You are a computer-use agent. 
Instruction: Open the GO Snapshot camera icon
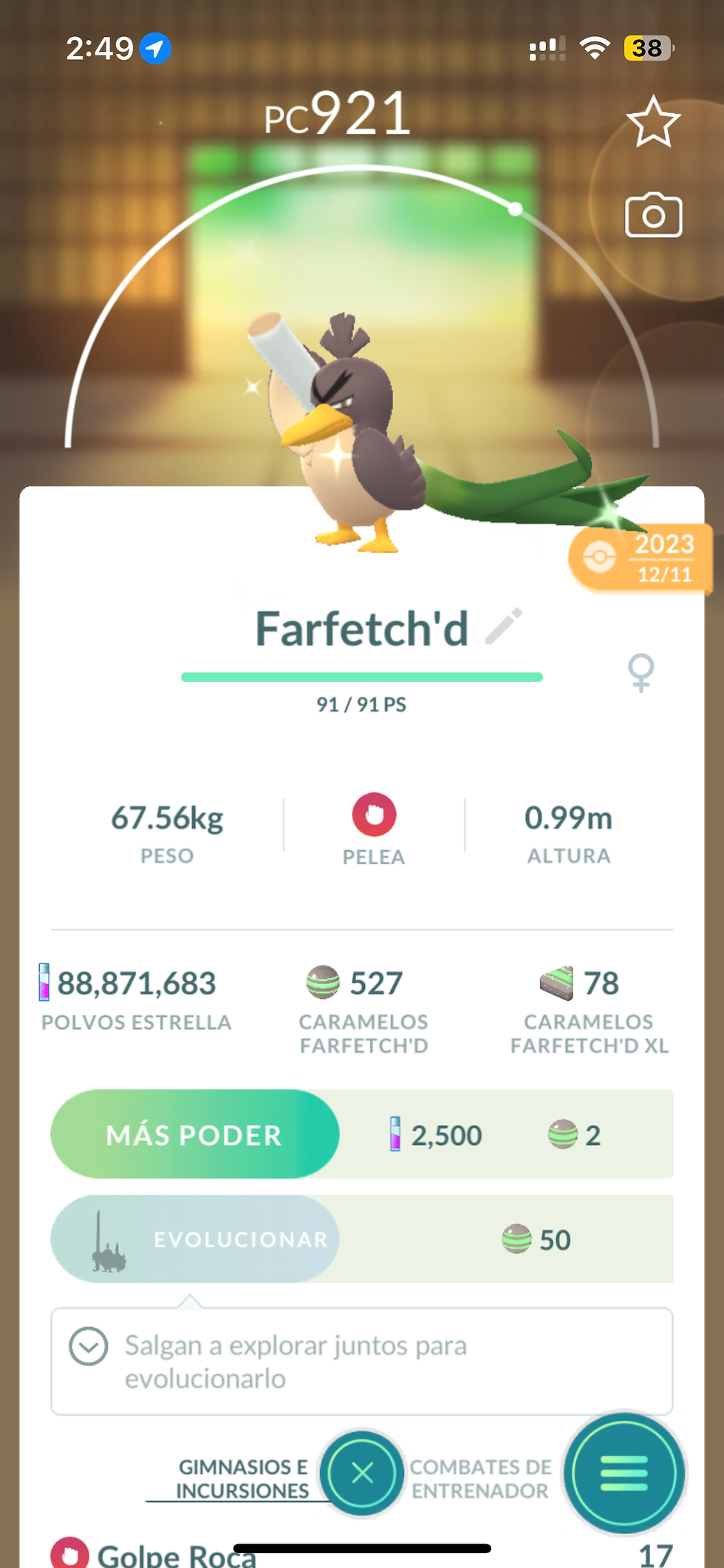tap(653, 215)
